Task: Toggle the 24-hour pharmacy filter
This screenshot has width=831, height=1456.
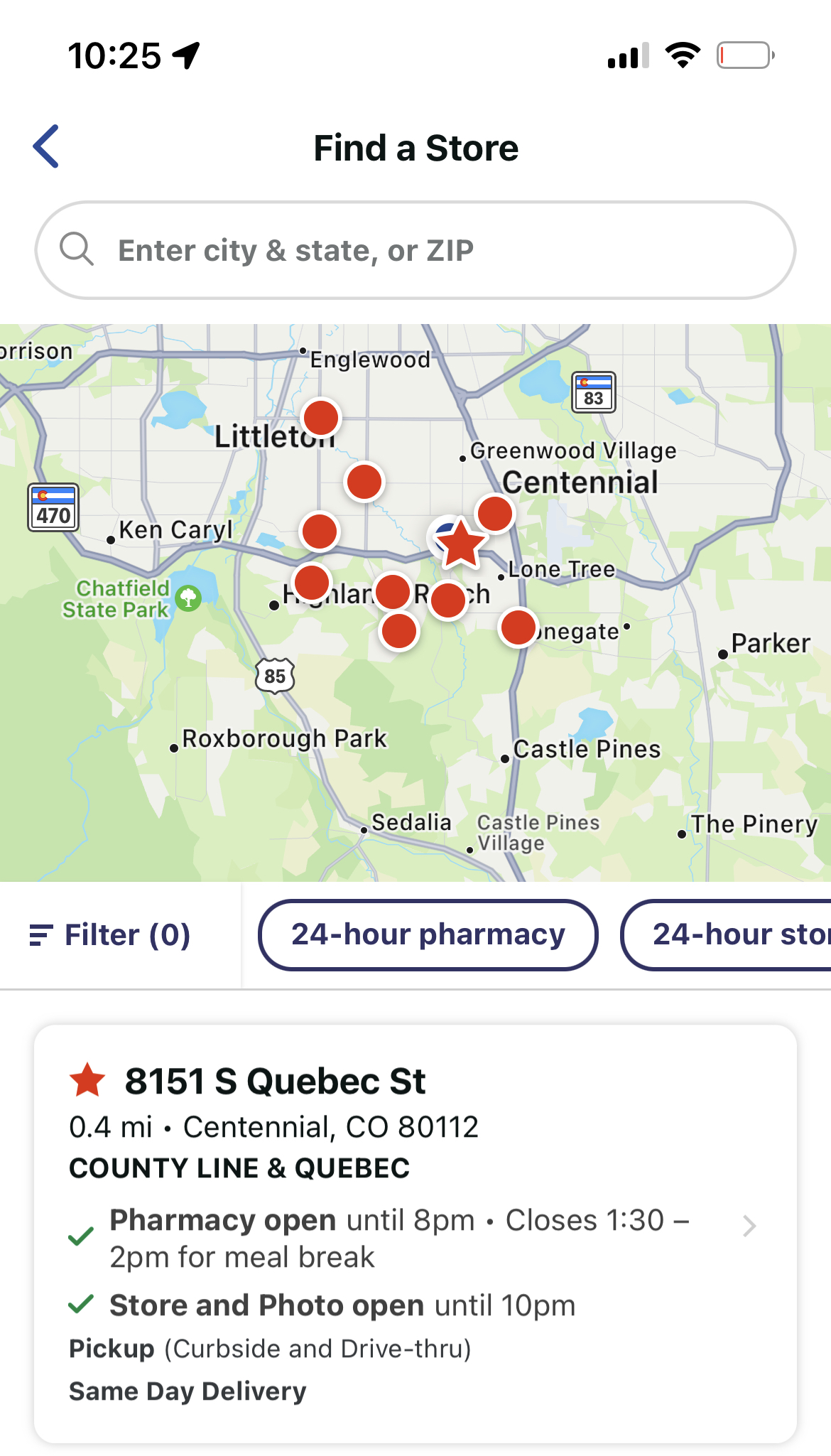Action: 428,934
